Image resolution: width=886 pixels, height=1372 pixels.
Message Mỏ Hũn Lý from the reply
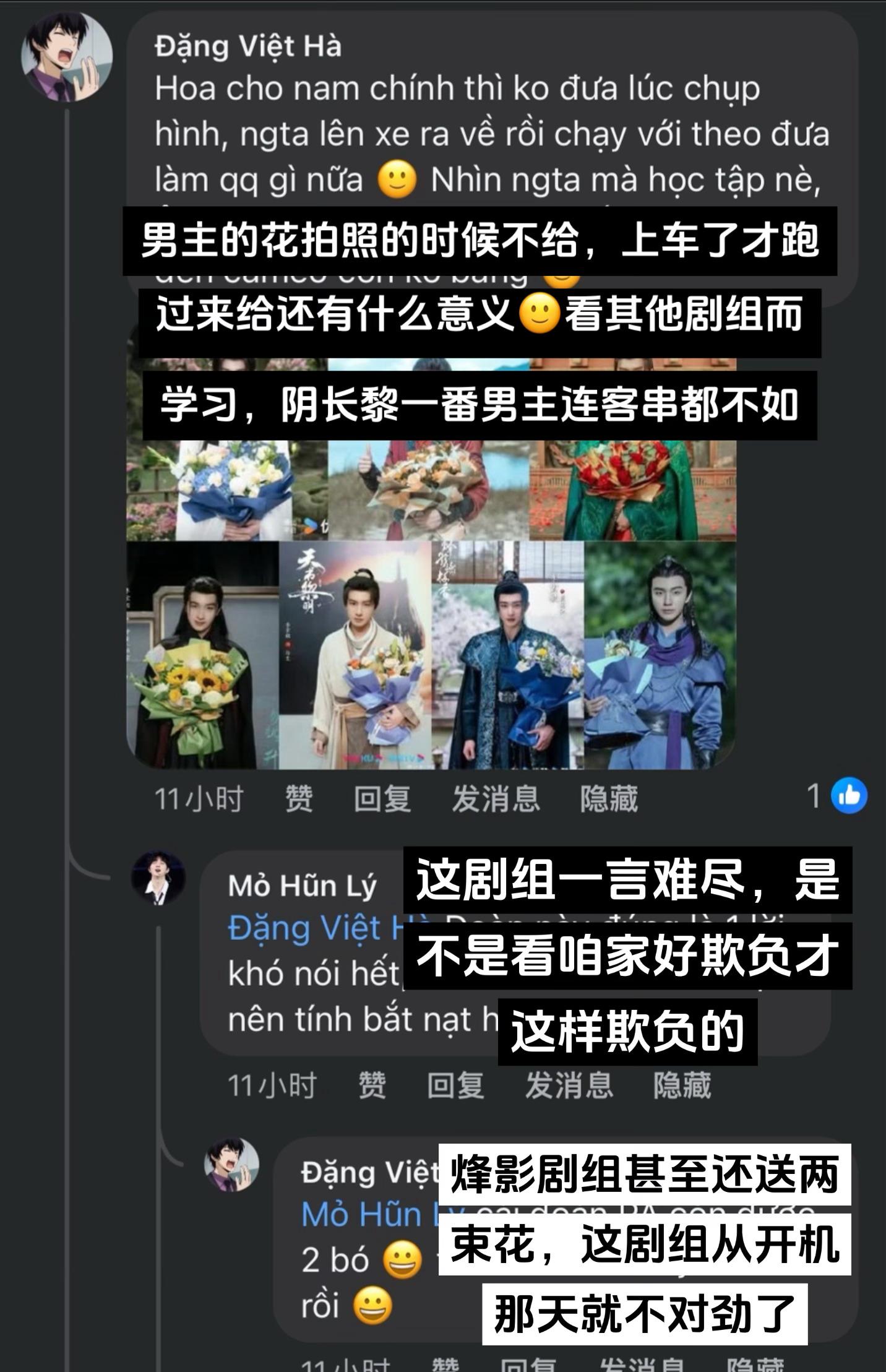point(569,1085)
